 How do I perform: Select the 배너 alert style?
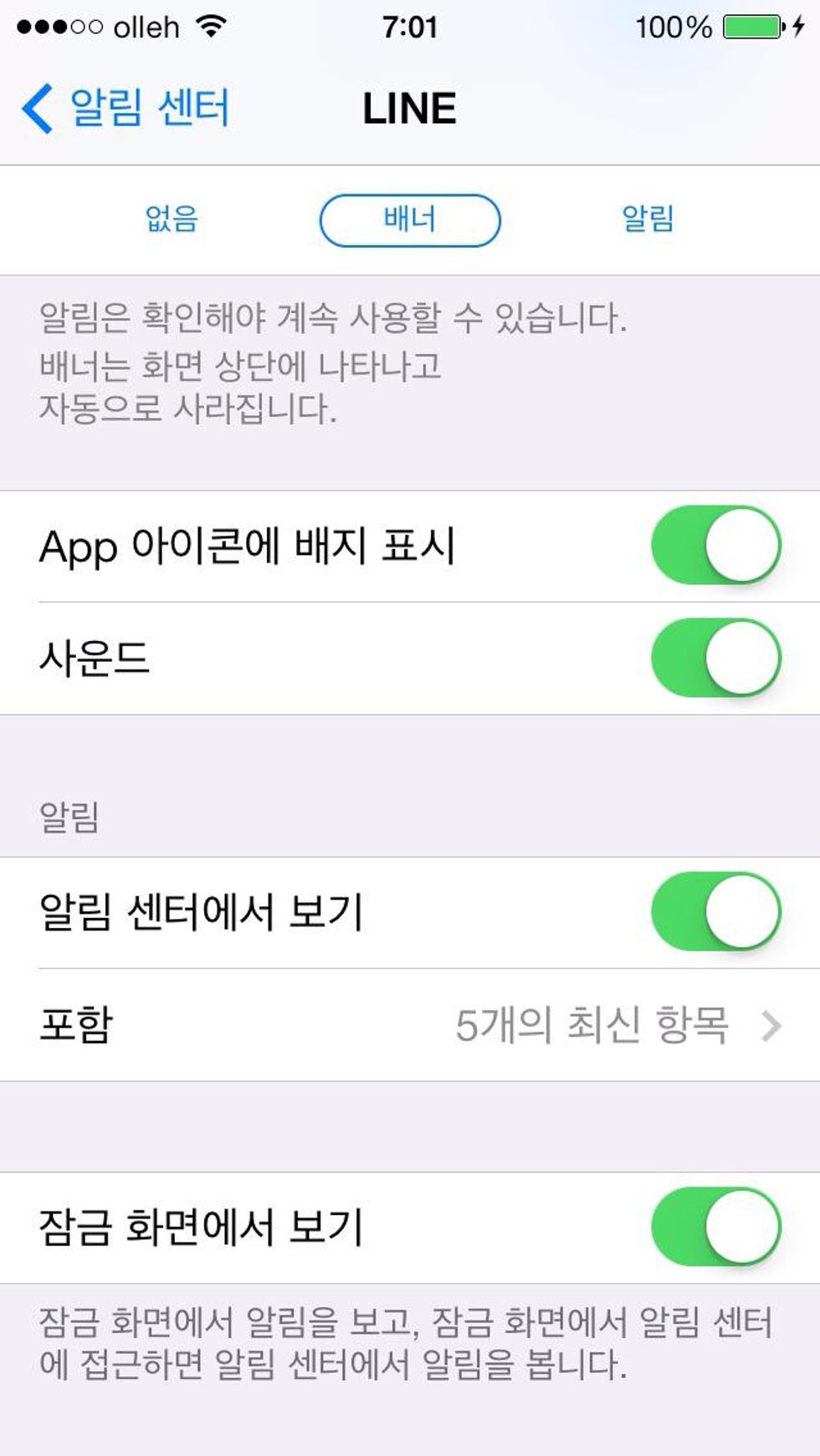tap(409, 220)
